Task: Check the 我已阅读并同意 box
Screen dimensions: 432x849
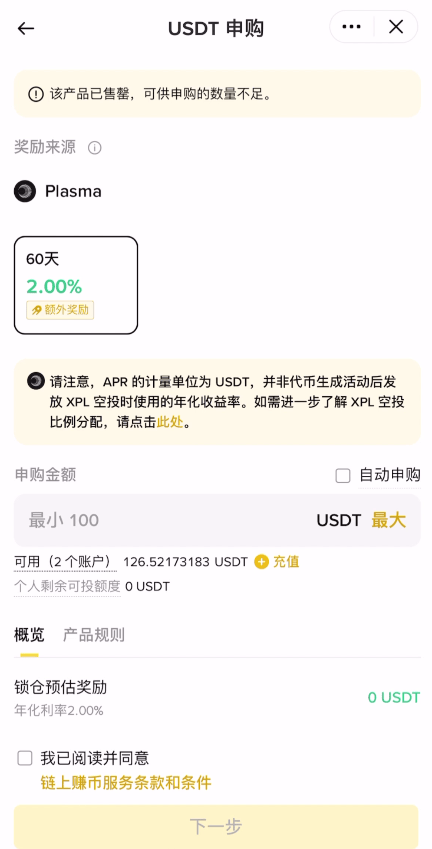Action: point(25,758)
